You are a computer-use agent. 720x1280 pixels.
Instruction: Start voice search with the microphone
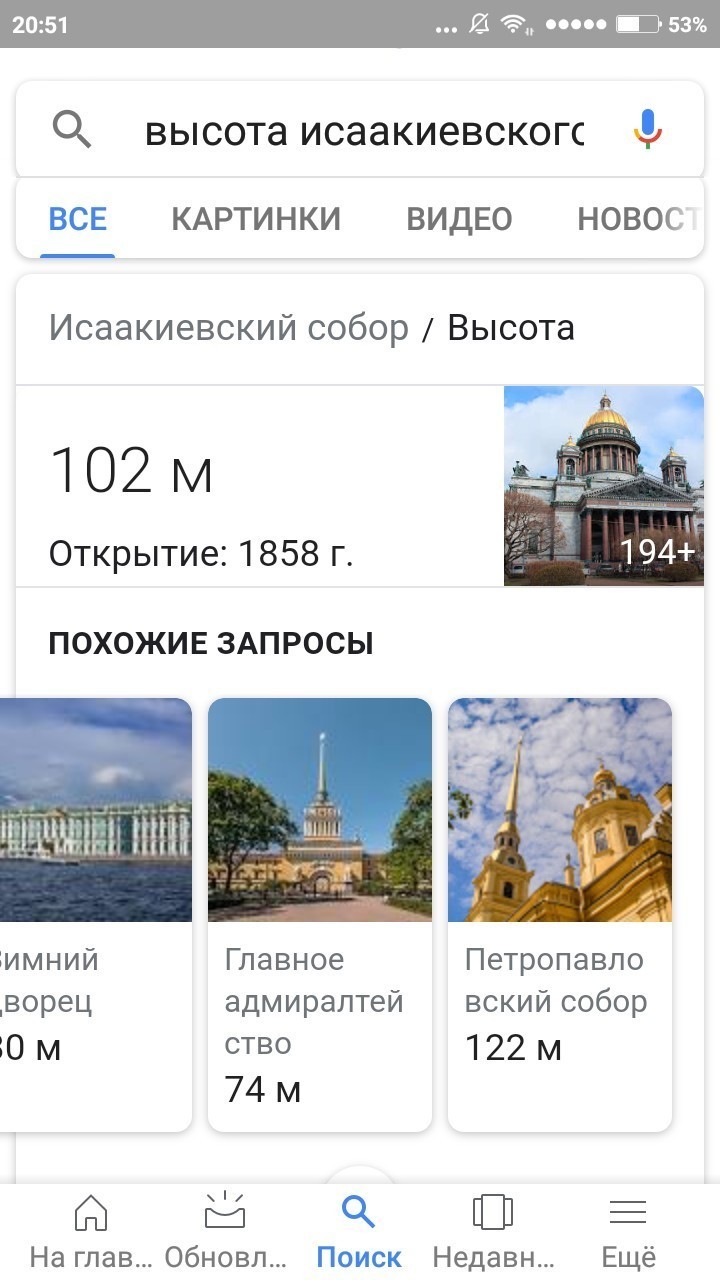click(x=648, y=130)
